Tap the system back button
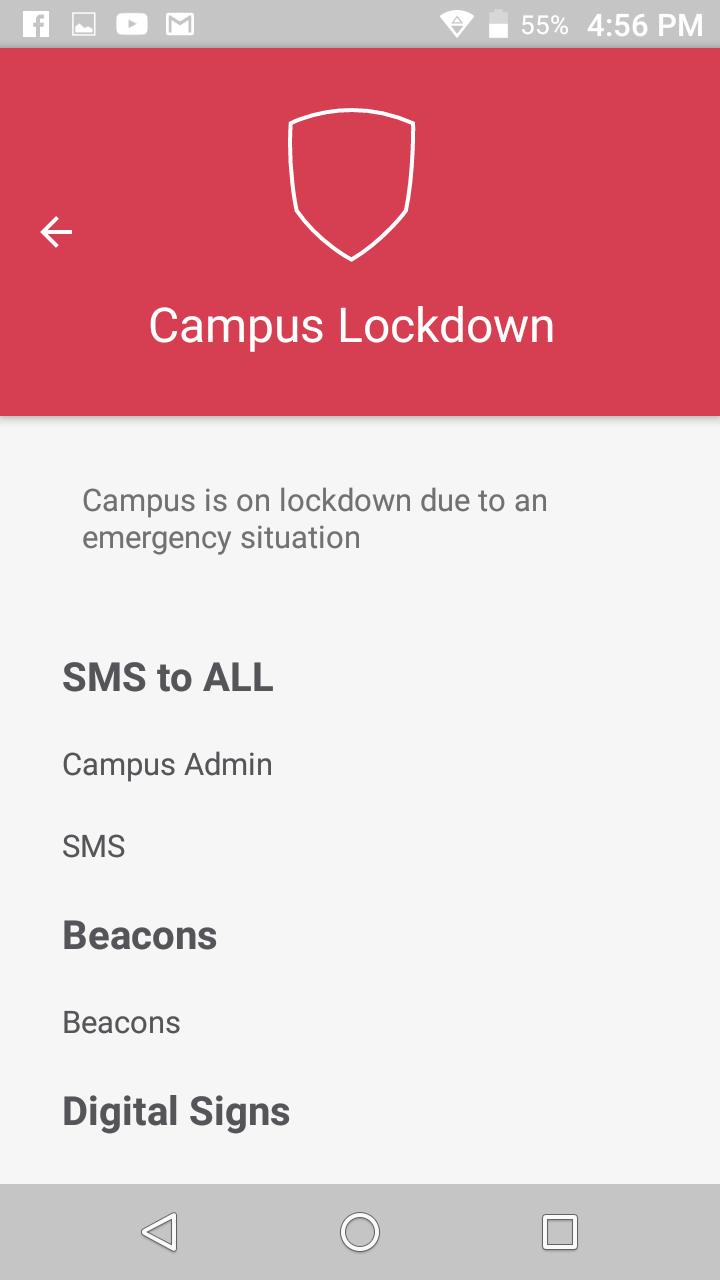720x1280 pixels. [160, 1232]
